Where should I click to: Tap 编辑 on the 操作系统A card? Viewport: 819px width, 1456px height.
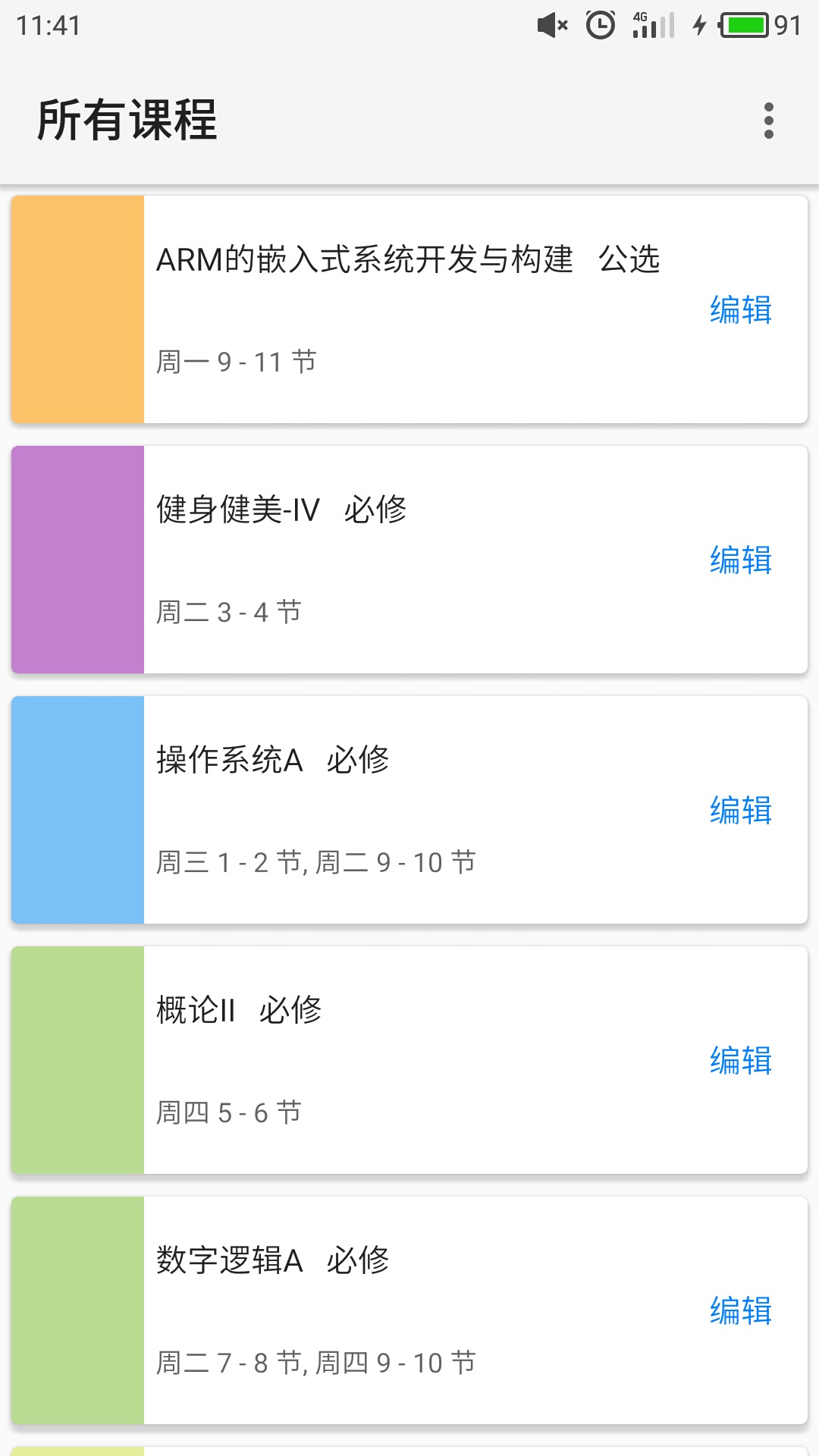[740, 811]
